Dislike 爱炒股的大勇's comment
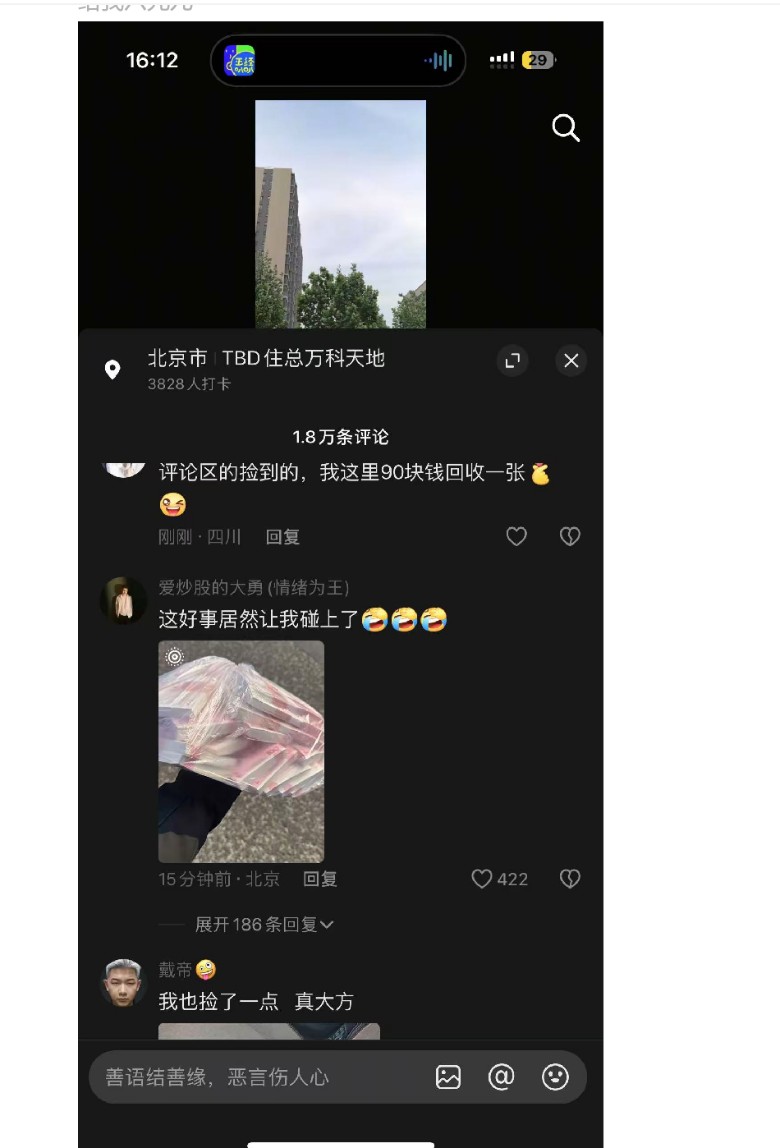The width and height of the screenshot is (780, 1148). click(570, 879)
